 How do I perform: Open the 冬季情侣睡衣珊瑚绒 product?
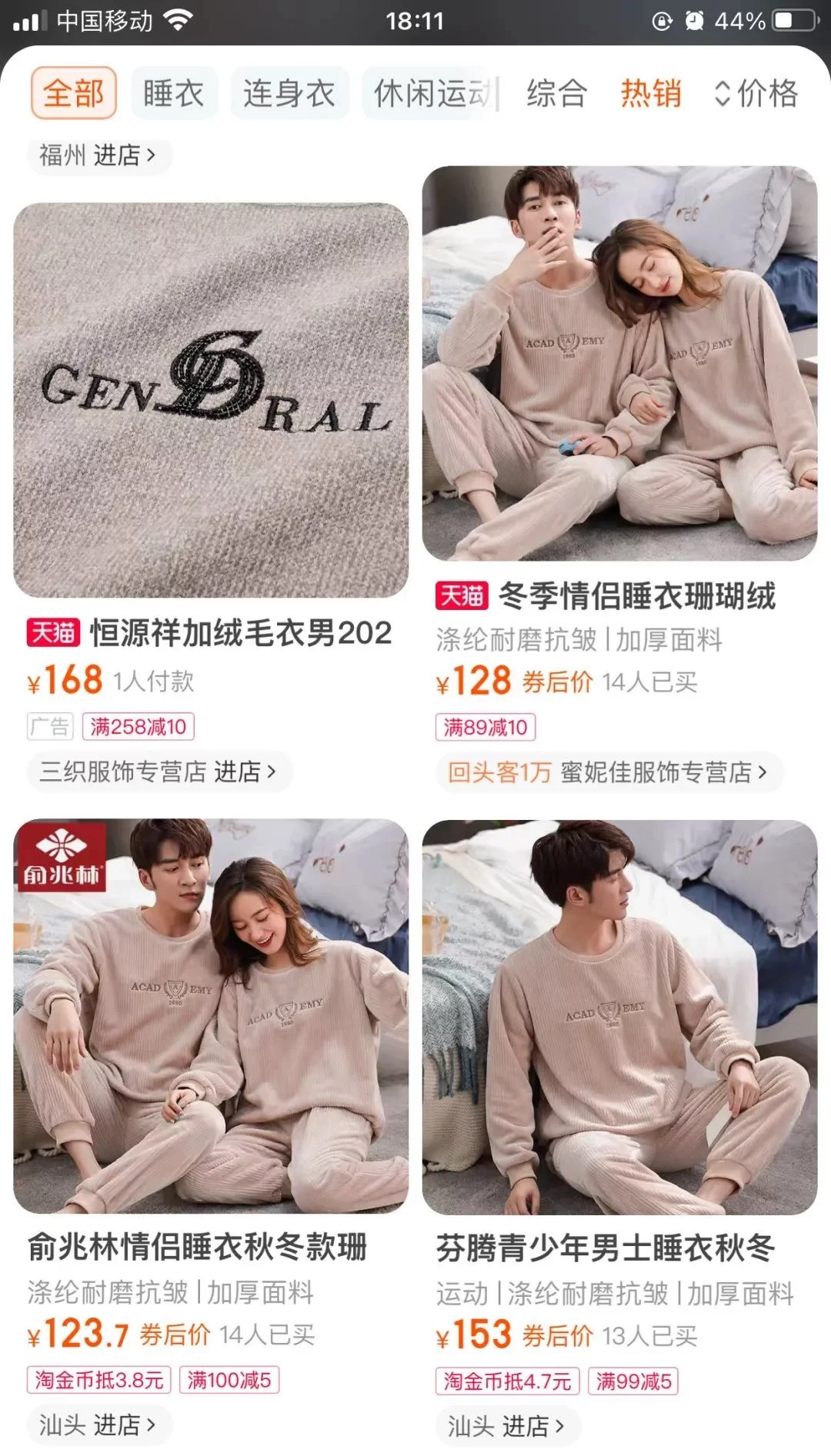tap(619, 363)
